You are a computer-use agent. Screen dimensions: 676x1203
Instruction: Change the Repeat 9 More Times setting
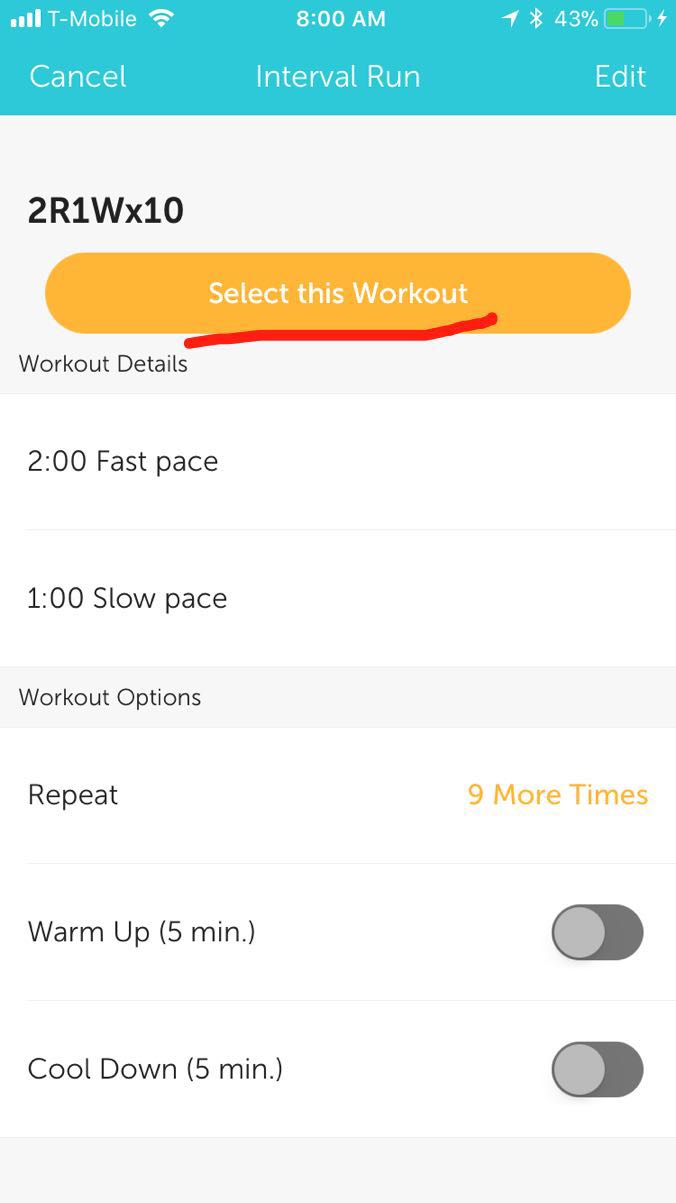click(x=338, y=795)
